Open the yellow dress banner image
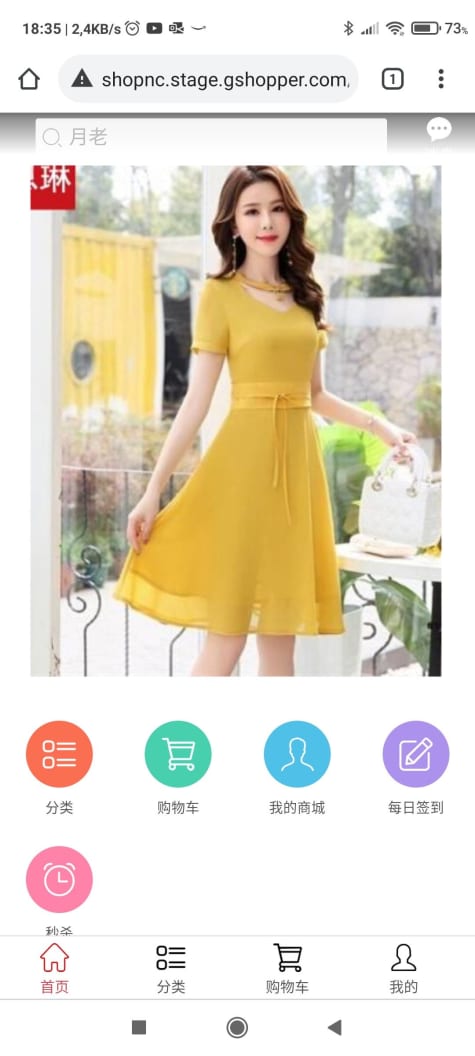Screen dimensions: 475x1056 [236, 420]
